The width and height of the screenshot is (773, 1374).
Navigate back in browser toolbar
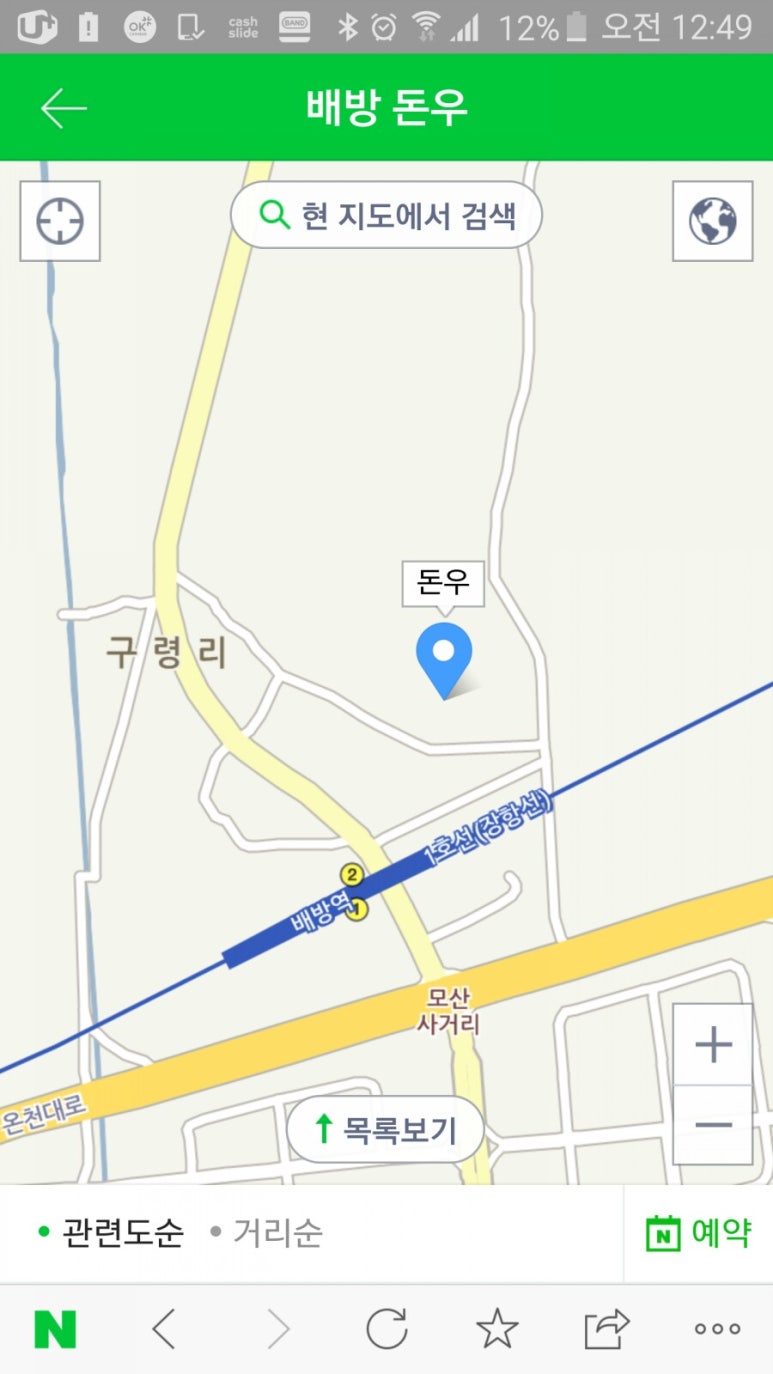click(164, 1329)
